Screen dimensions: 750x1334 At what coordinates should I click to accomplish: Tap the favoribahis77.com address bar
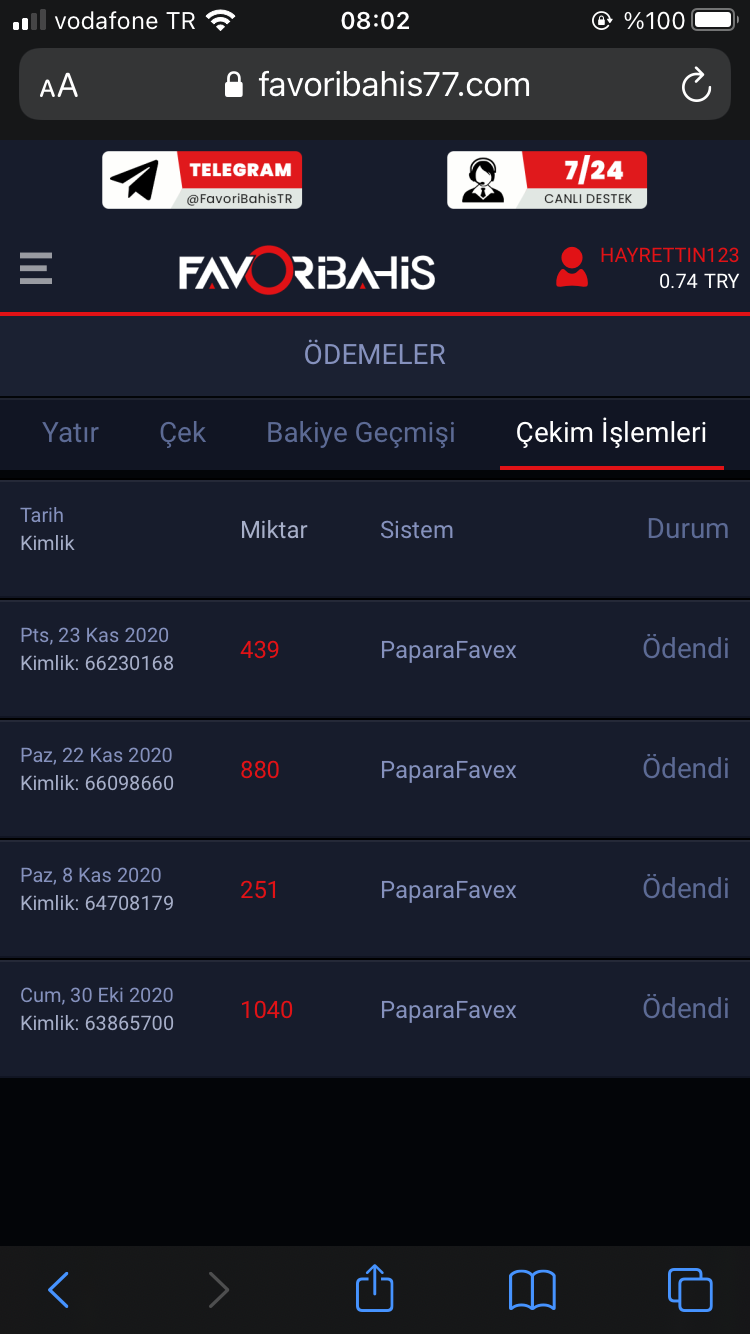pyautogui.click(x=380, y=85)
